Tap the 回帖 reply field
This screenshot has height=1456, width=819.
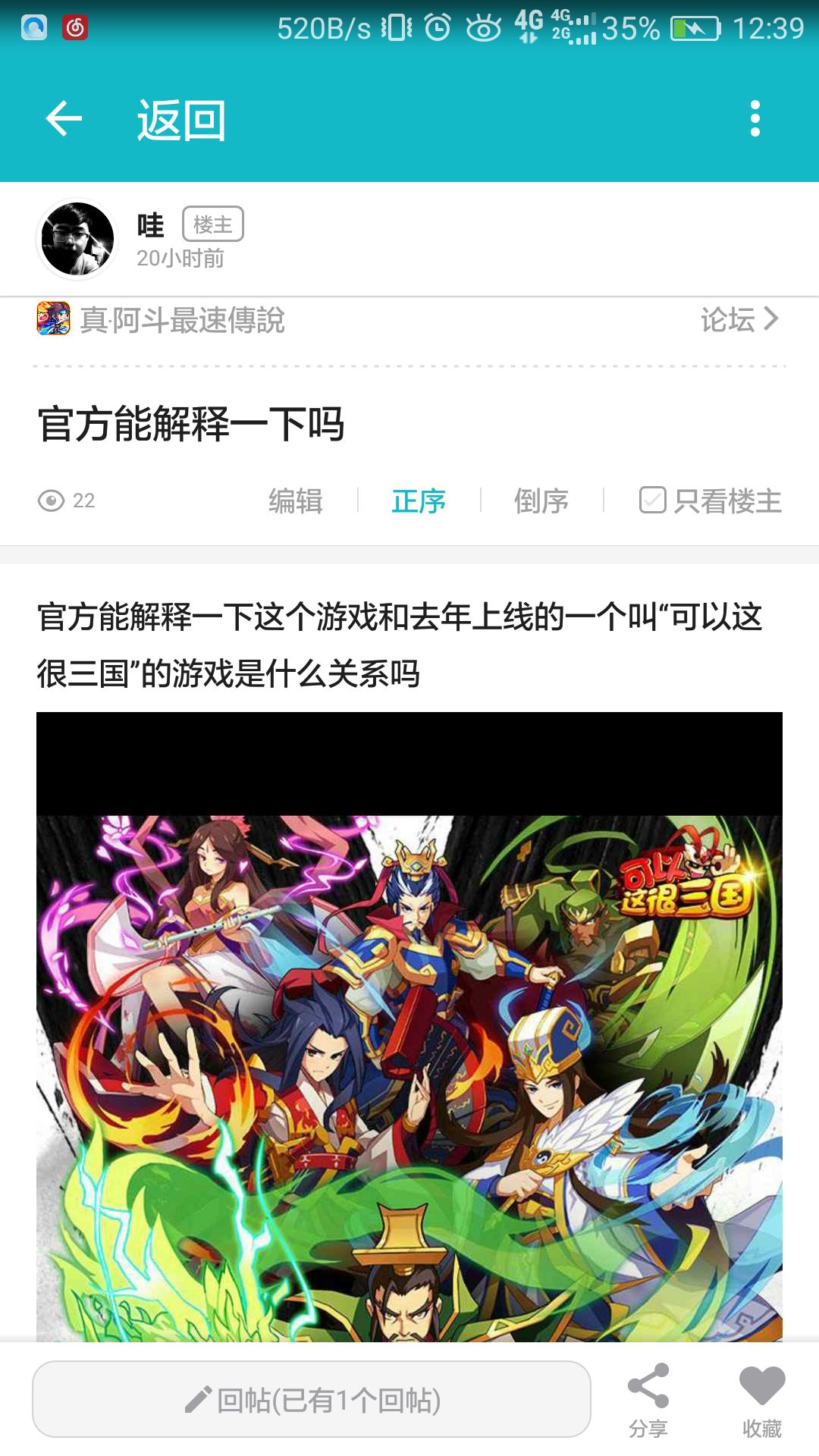pyautogui.click(x=312, y=1399)
